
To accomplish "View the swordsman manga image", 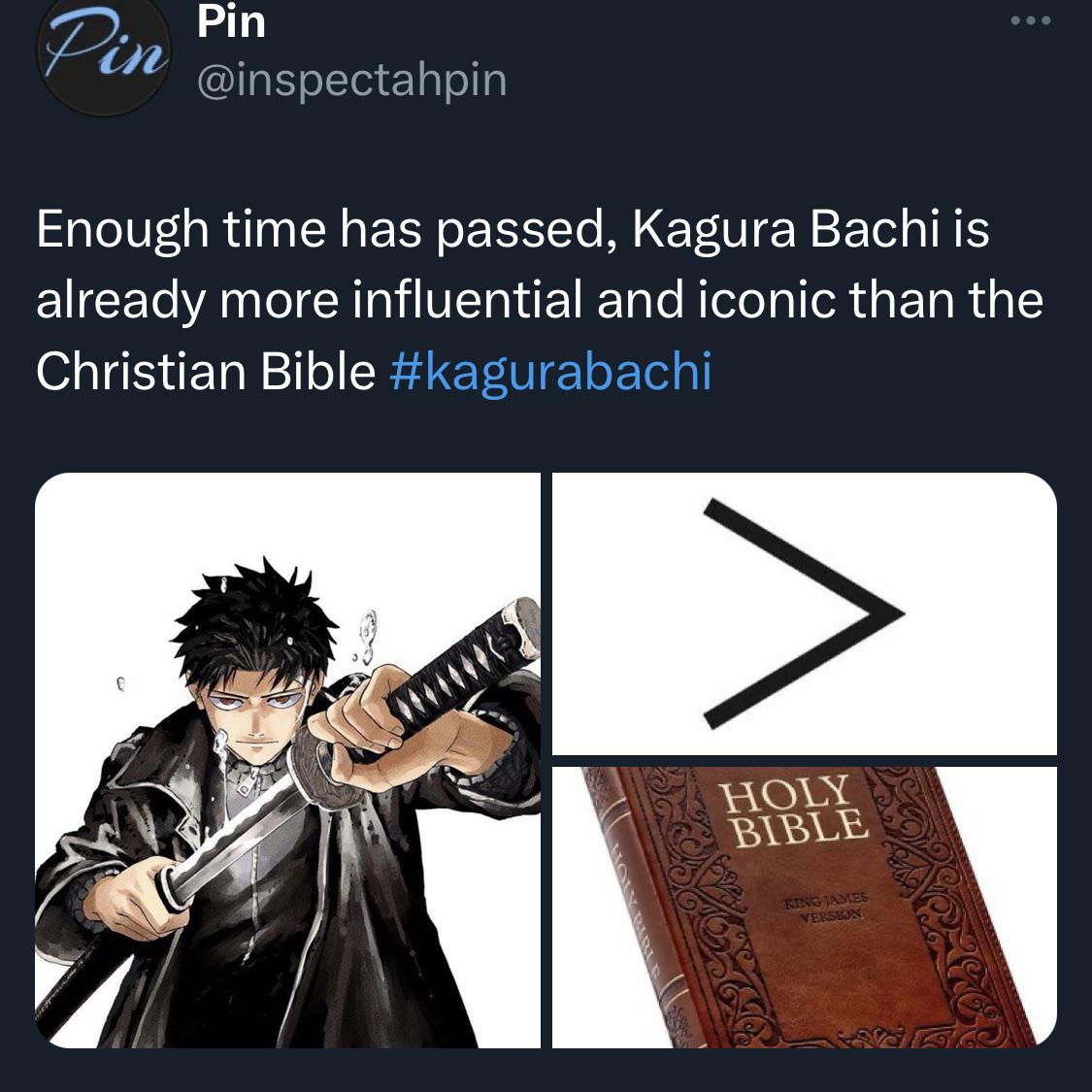I will tap(287, 760).
